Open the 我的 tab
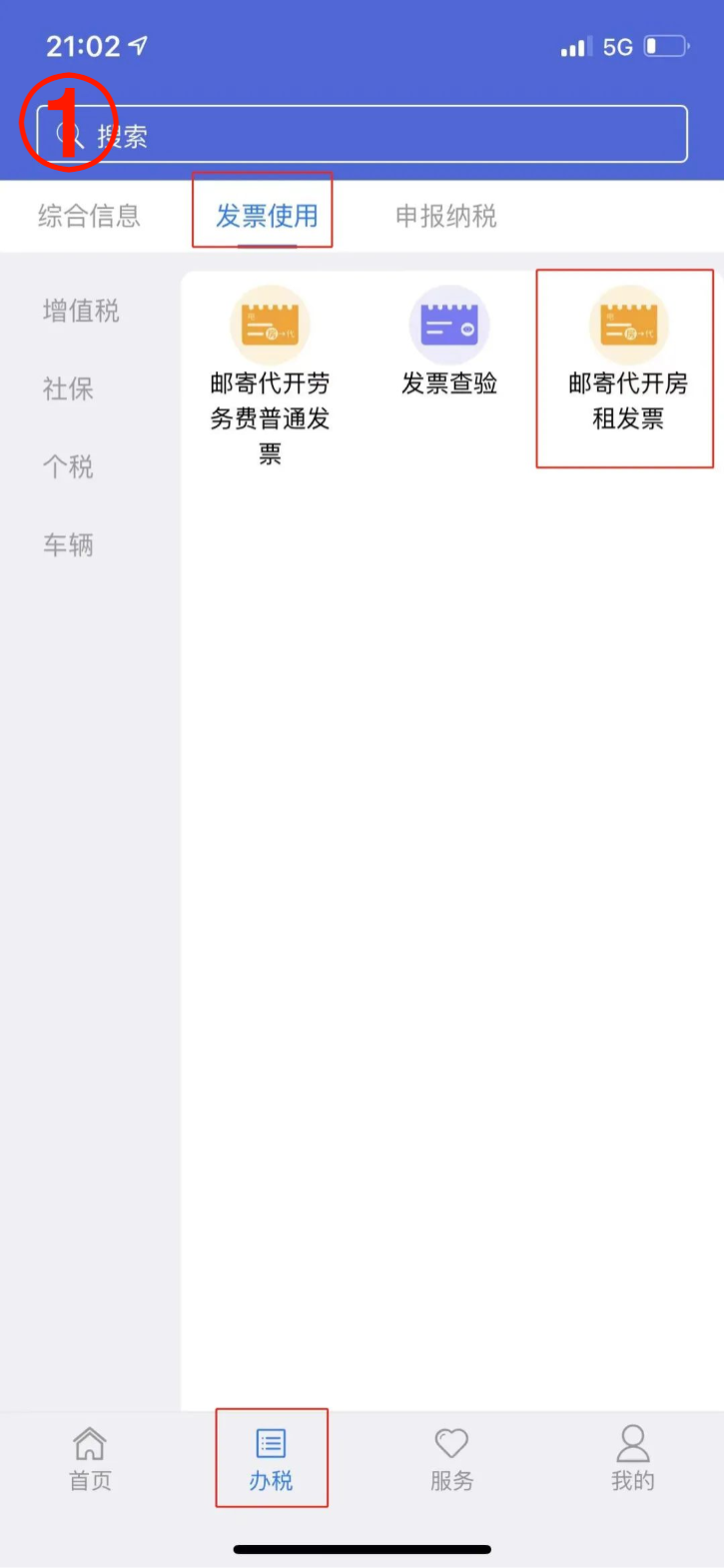The width and height of the screenshot is (724, 1568). pyautogui.click(x=633, y=1459)
